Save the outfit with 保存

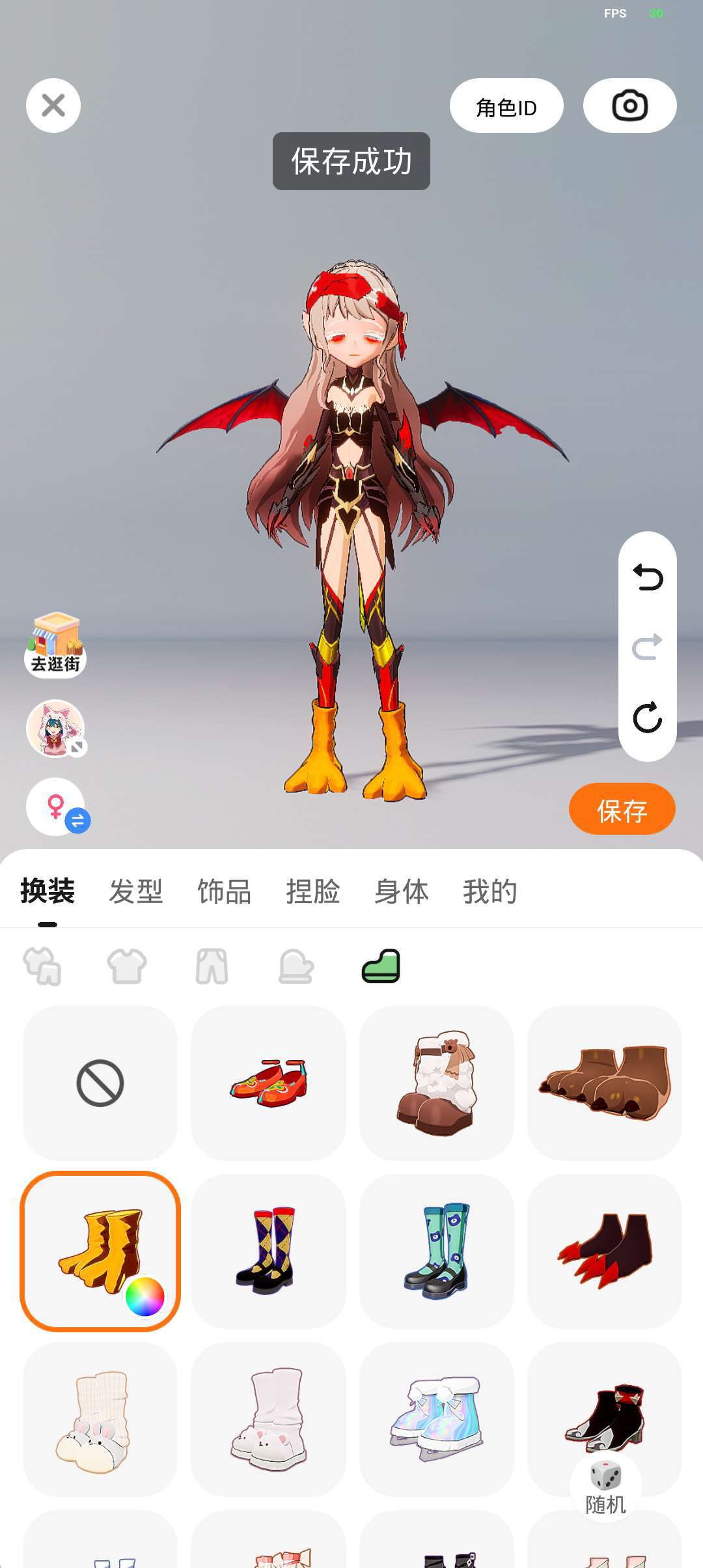point(622,809)
